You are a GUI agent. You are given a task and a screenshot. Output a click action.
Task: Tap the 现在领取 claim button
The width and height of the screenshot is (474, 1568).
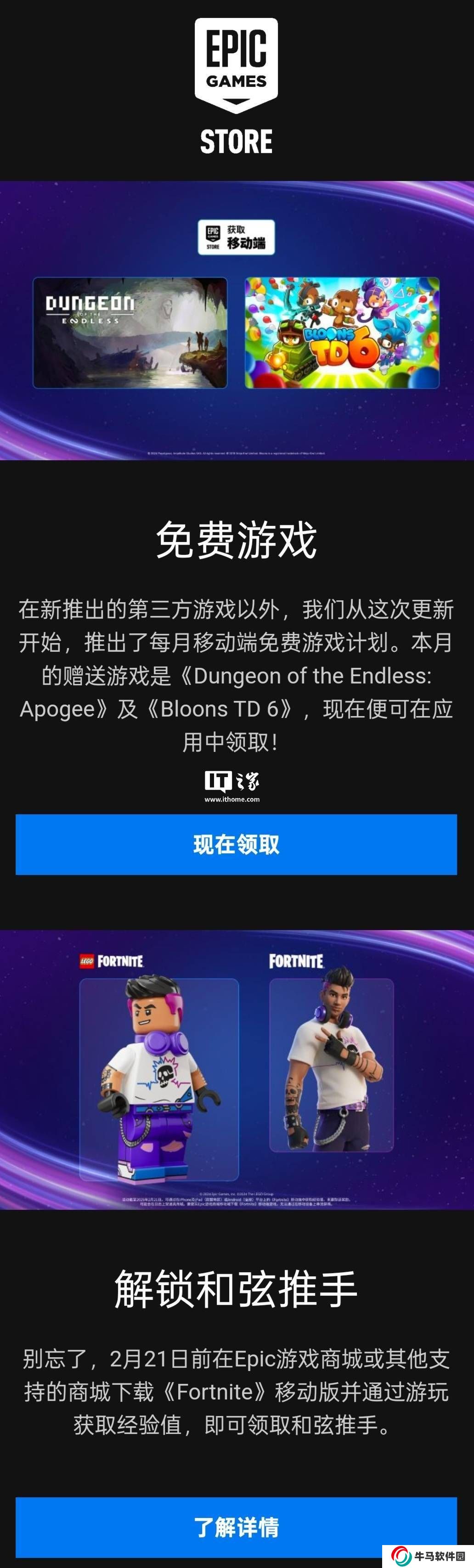pyautogui.click(x=236, y=844)
